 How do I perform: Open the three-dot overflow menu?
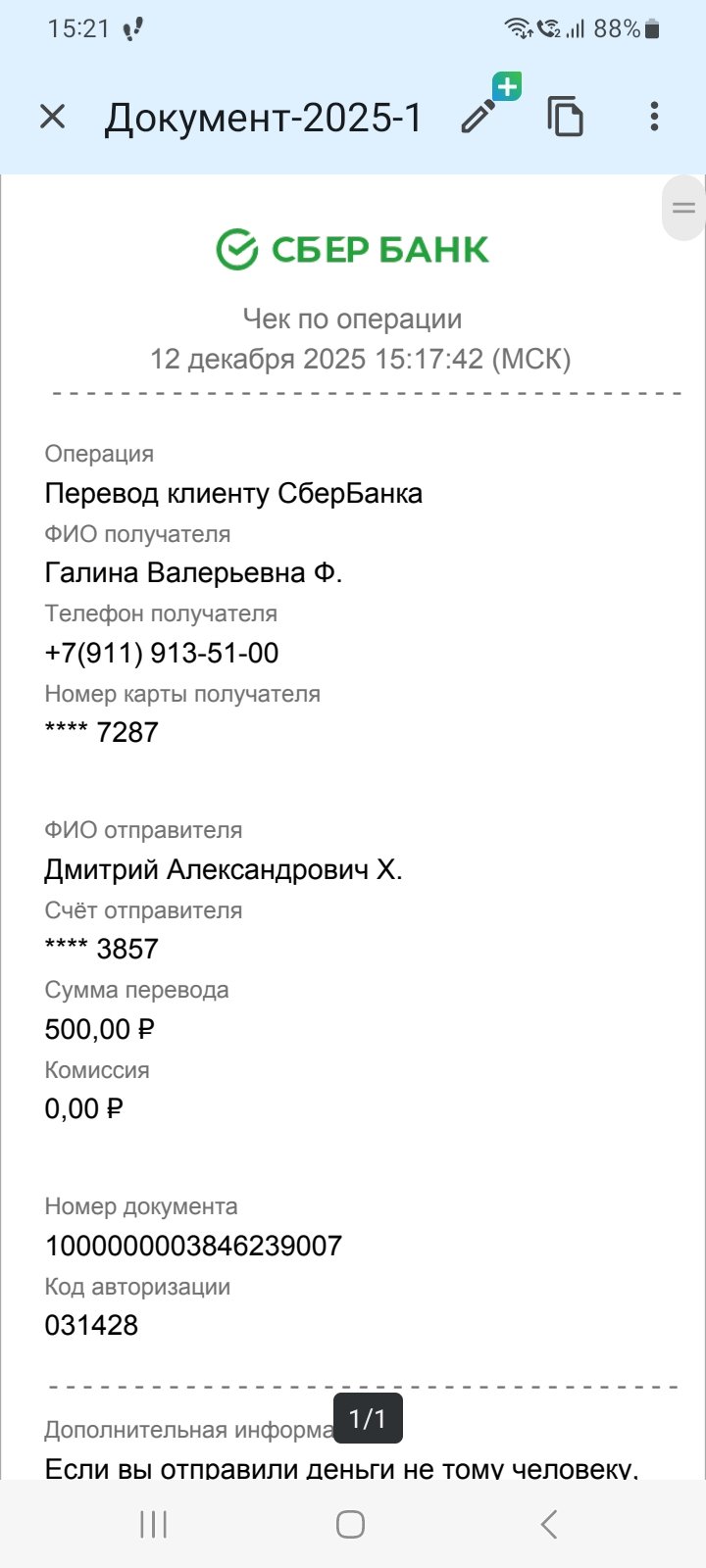[654, 117]
